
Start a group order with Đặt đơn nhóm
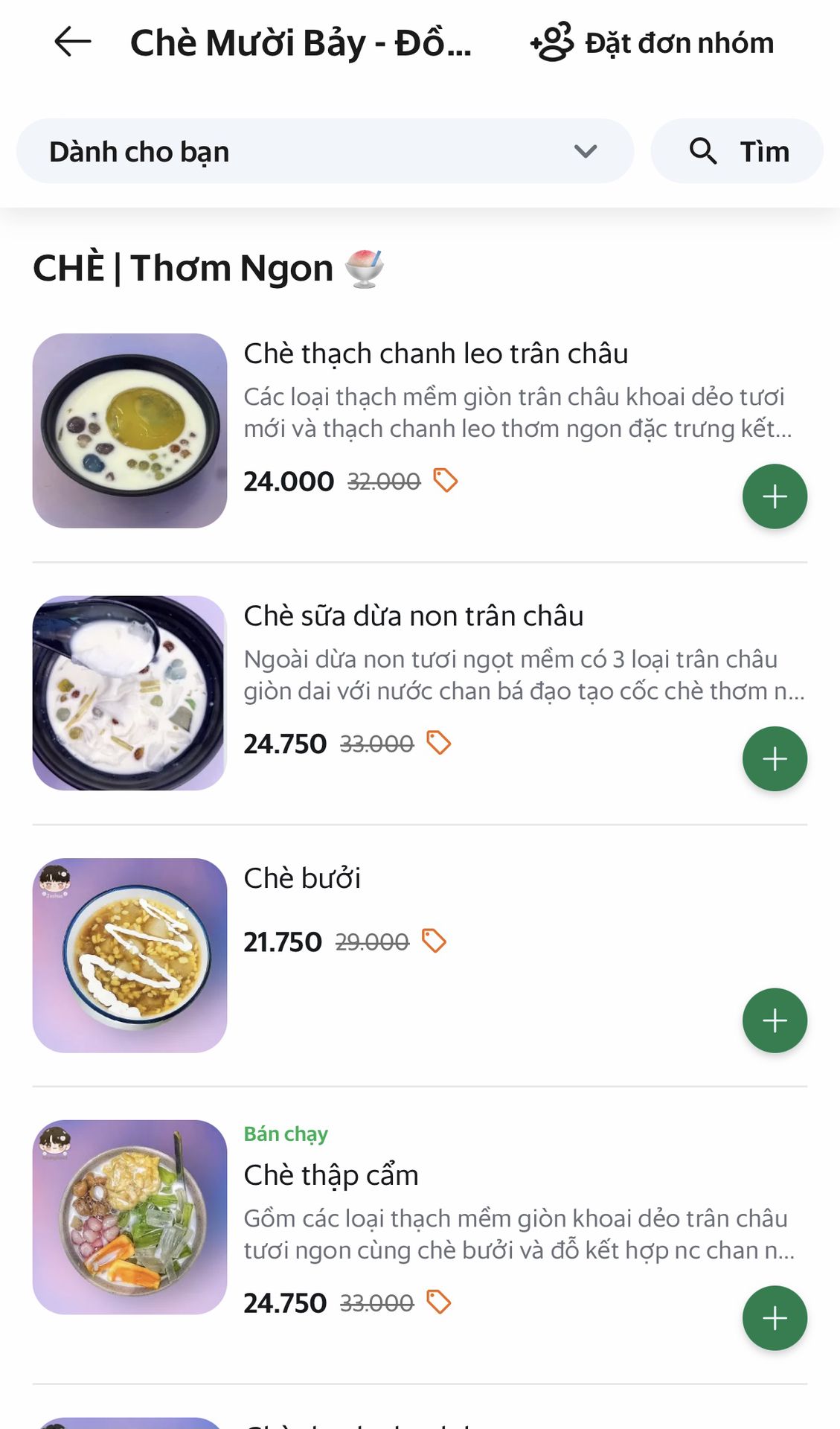point(653,42)
